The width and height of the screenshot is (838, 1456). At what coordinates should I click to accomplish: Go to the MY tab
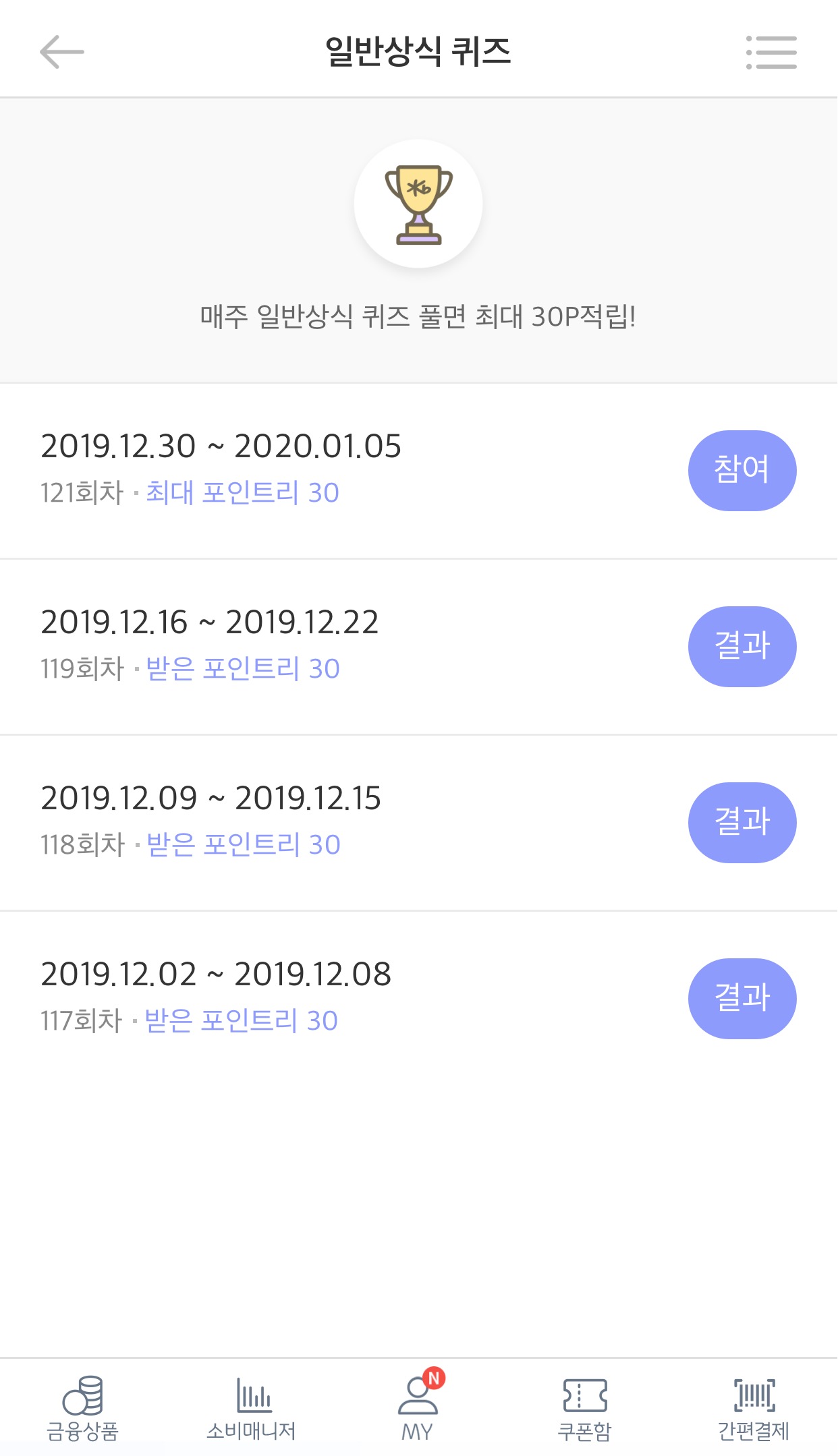(x=418, y=1408)
